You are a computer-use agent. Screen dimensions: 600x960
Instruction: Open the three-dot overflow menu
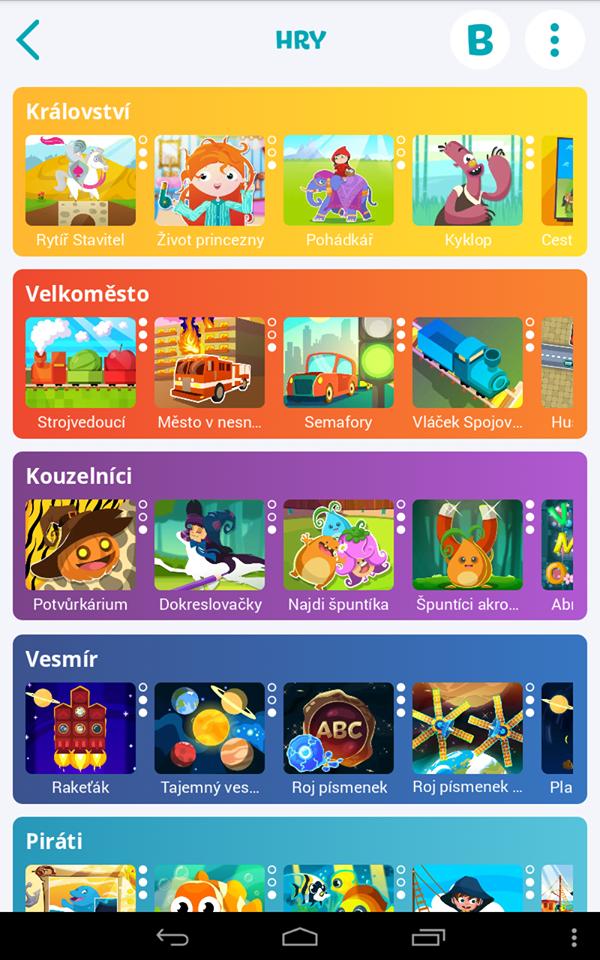coord(554,40)
